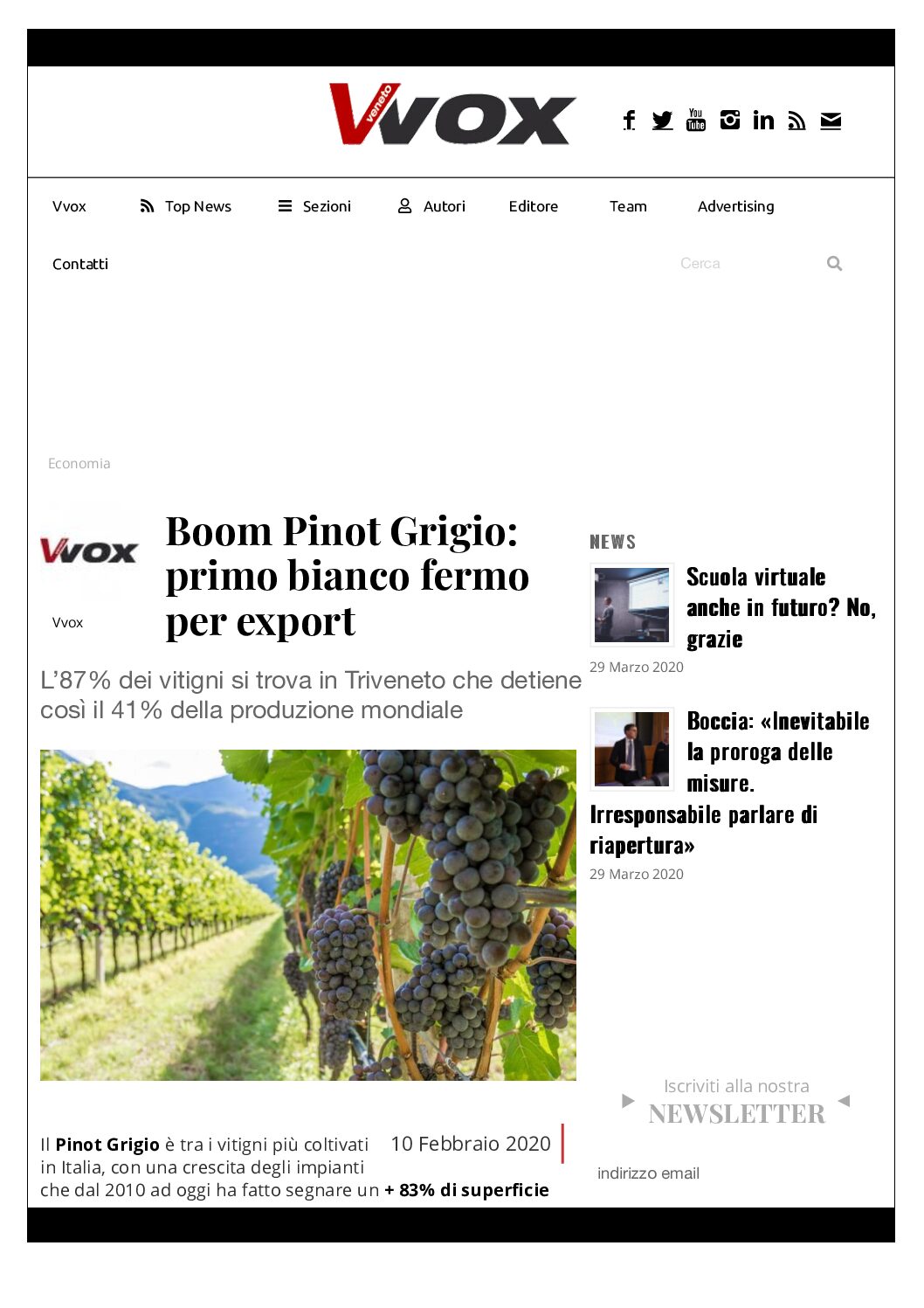Image resolution: width=924 pixels, height=1308 pixels.
Task: Click the hamburger icon beside Sezioni
Action: coord(285,206)
